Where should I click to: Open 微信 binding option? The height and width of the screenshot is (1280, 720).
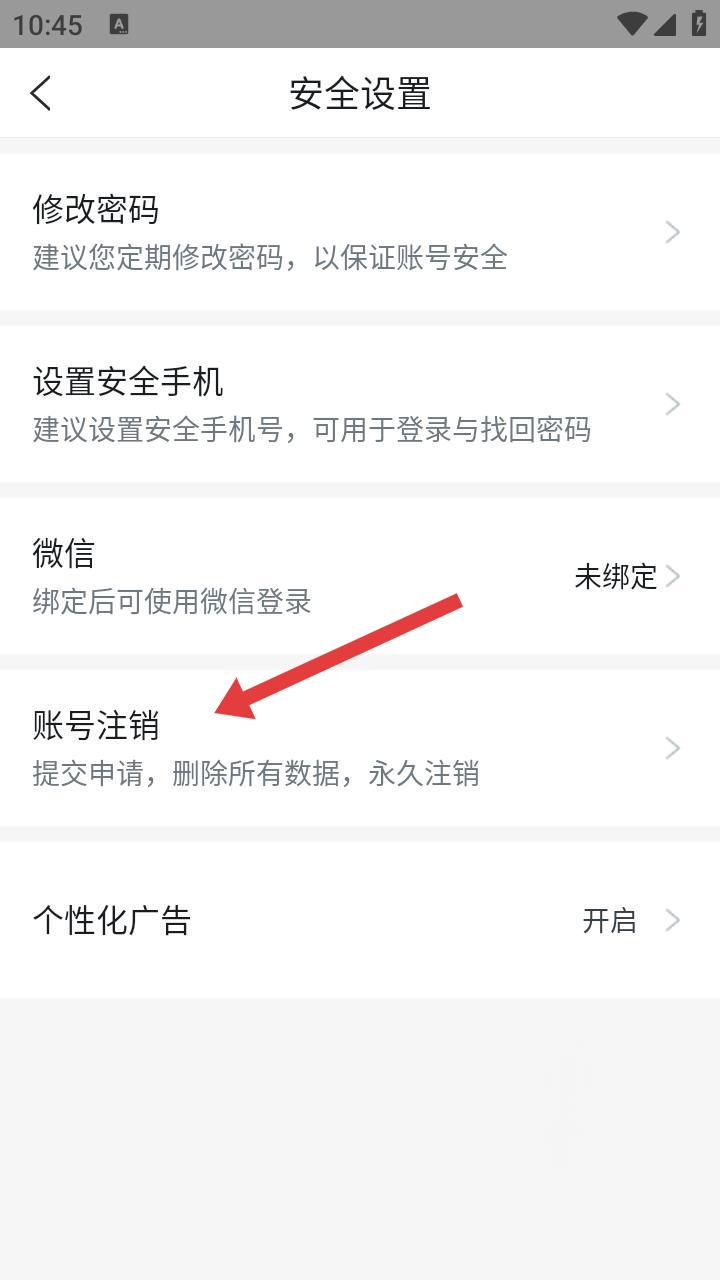360,576
